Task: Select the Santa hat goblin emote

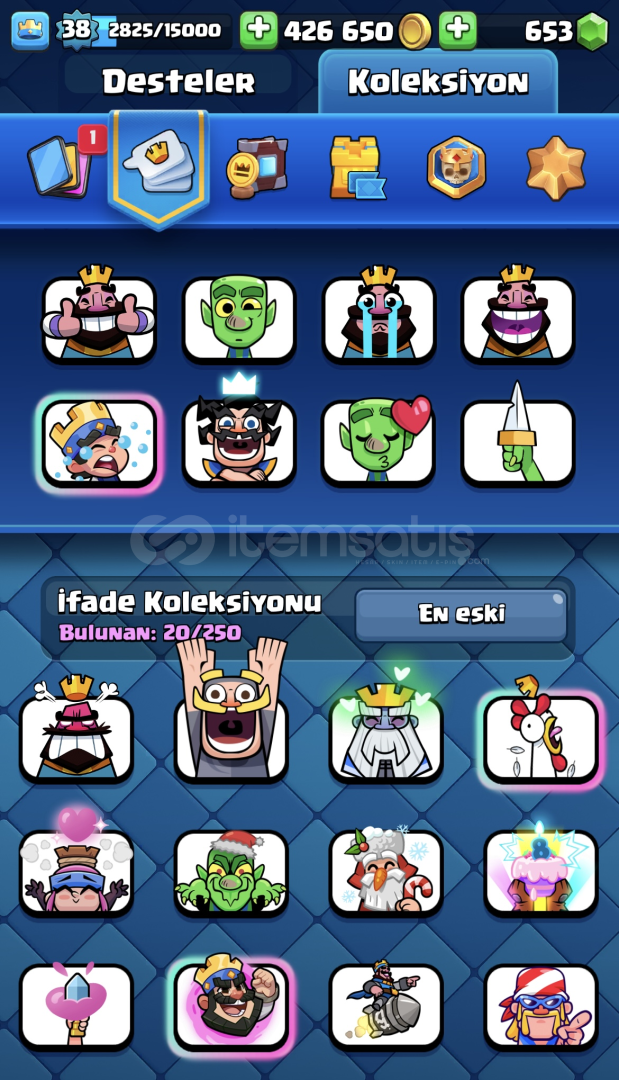Action: 231,872
